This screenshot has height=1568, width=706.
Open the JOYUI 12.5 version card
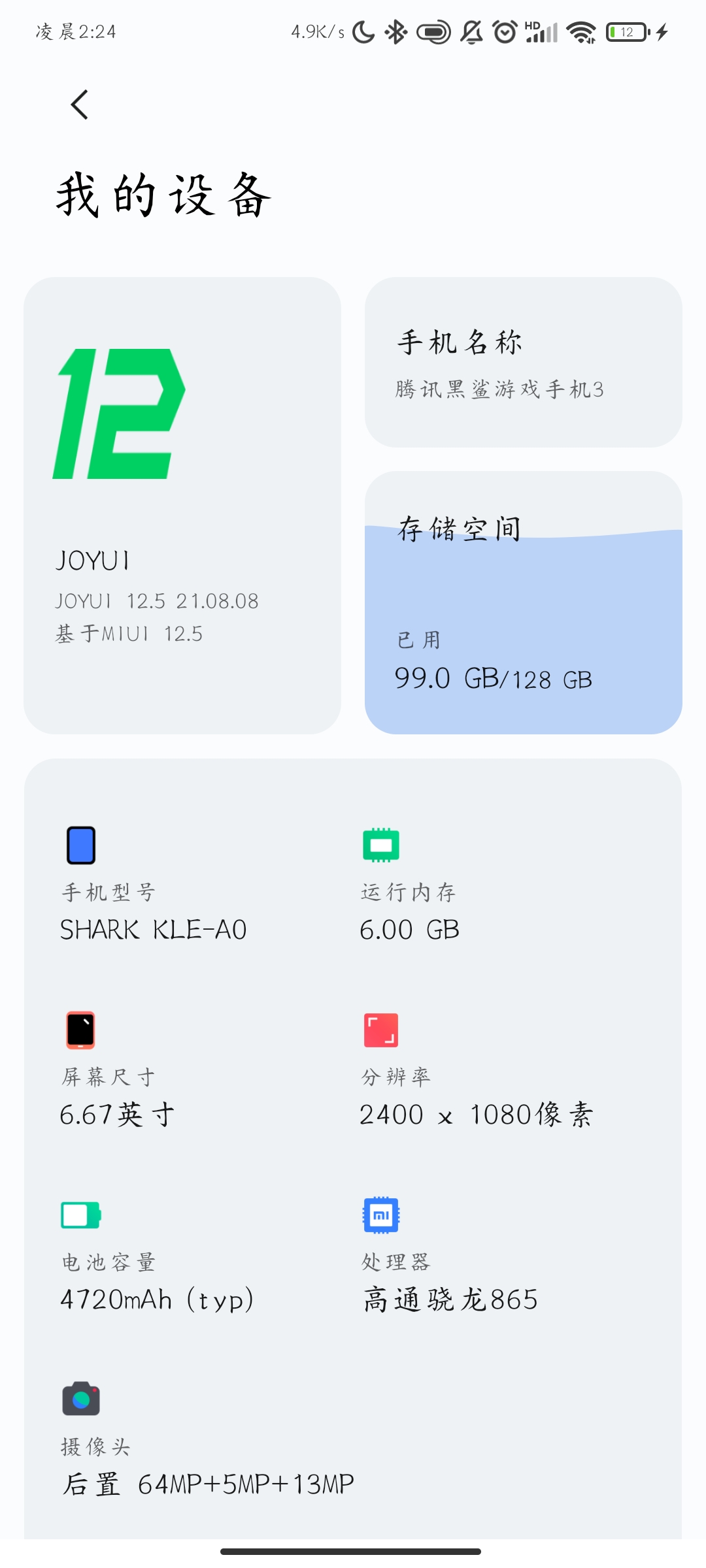pos(182,505)
